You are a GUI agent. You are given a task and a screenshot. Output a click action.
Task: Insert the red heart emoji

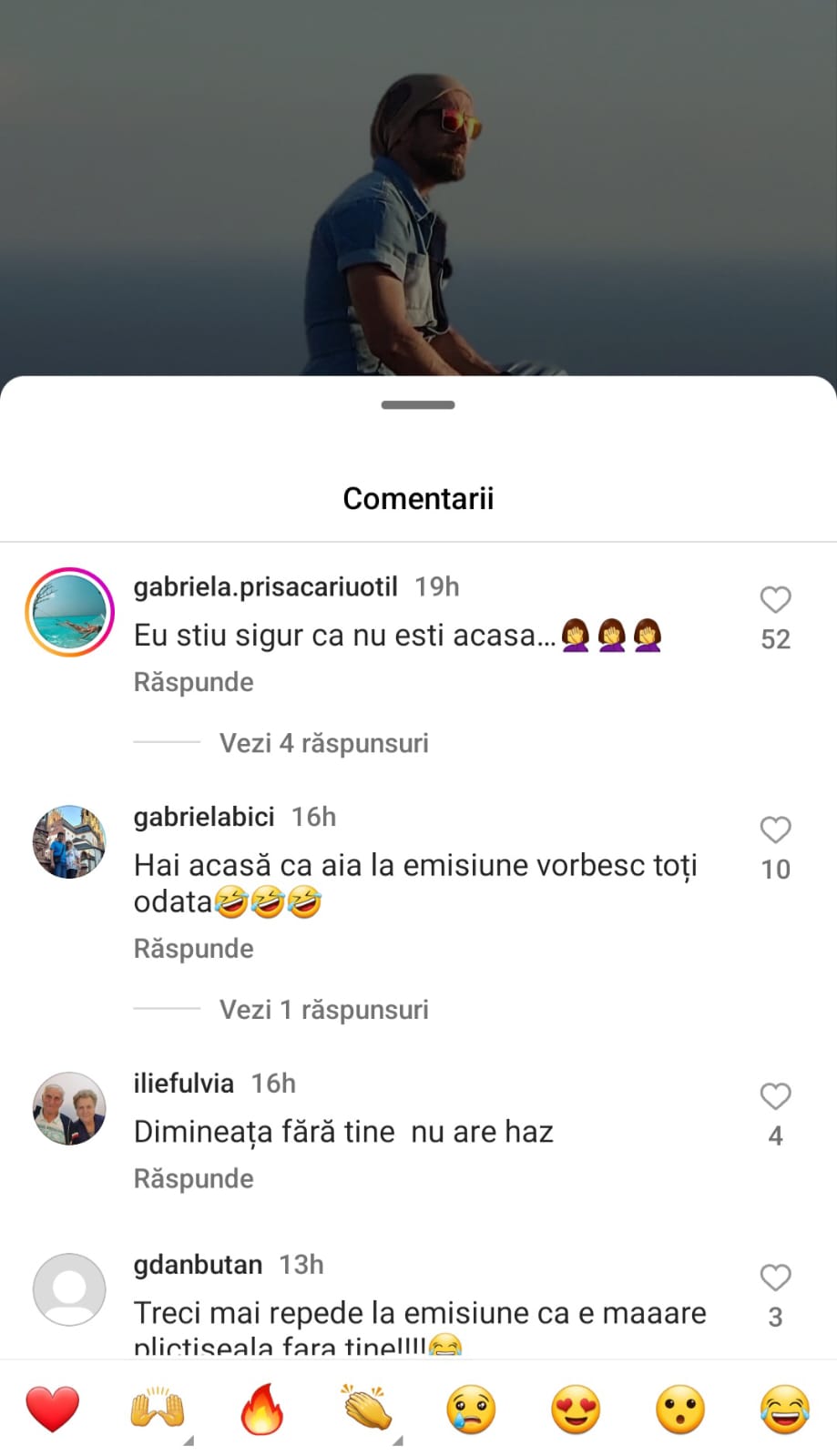coord(53,1409)
